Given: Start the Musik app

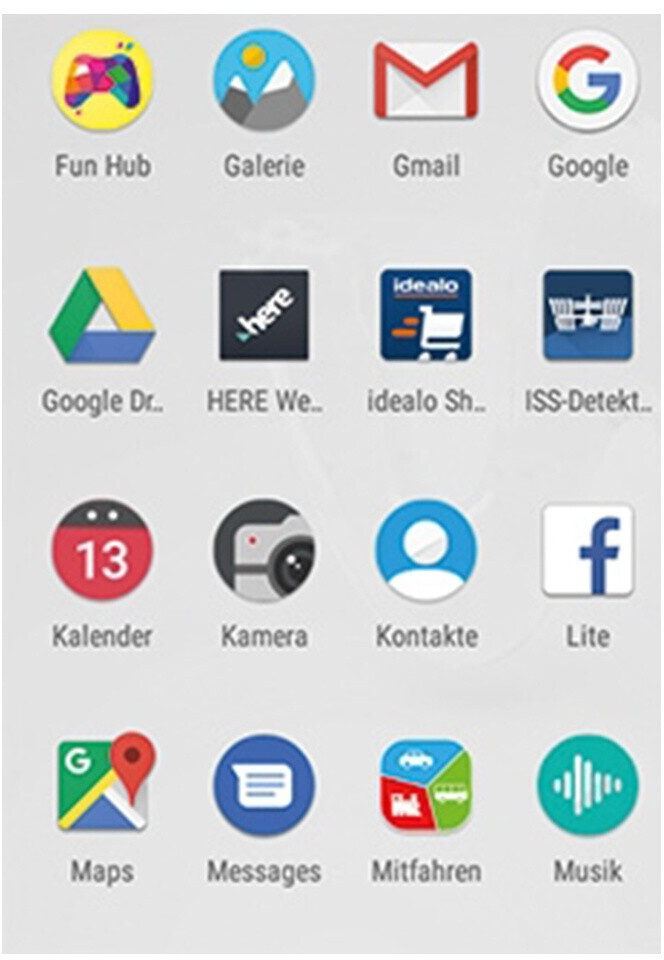Looking at the screenshot, I should 588,786.
